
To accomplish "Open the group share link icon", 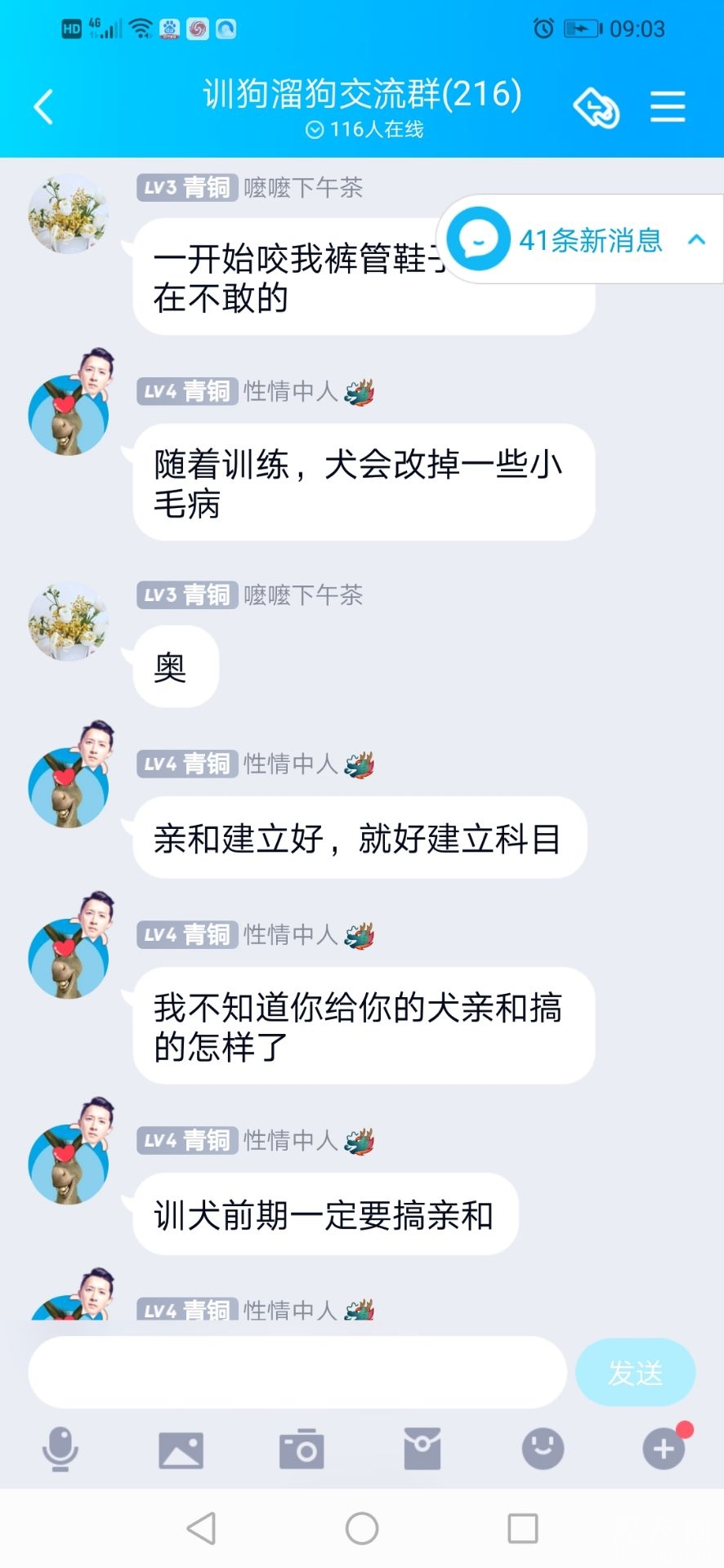I will pos(596,108).
